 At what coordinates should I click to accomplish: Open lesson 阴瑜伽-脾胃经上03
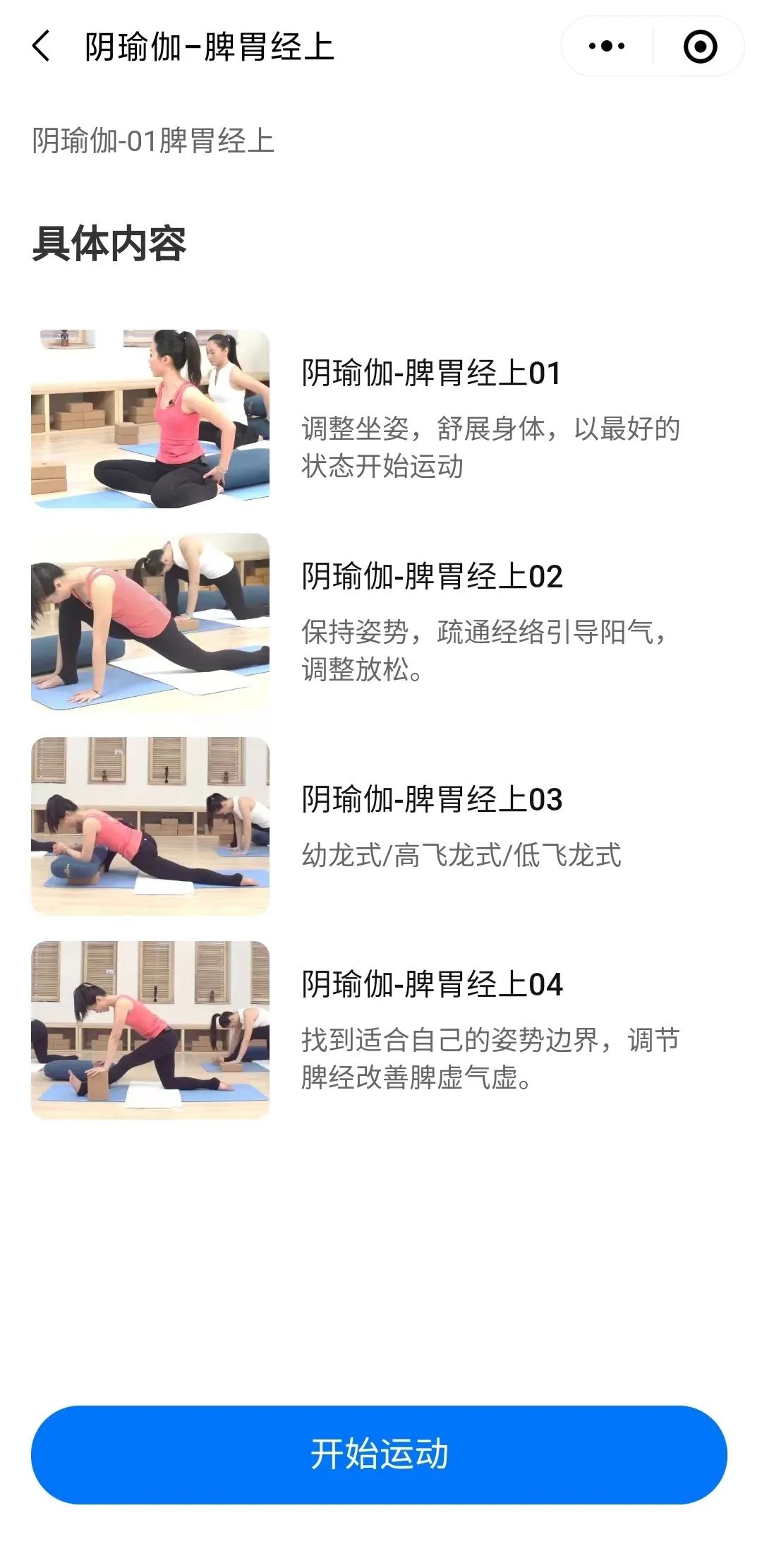pyautogui.click(x=432, y=800)
